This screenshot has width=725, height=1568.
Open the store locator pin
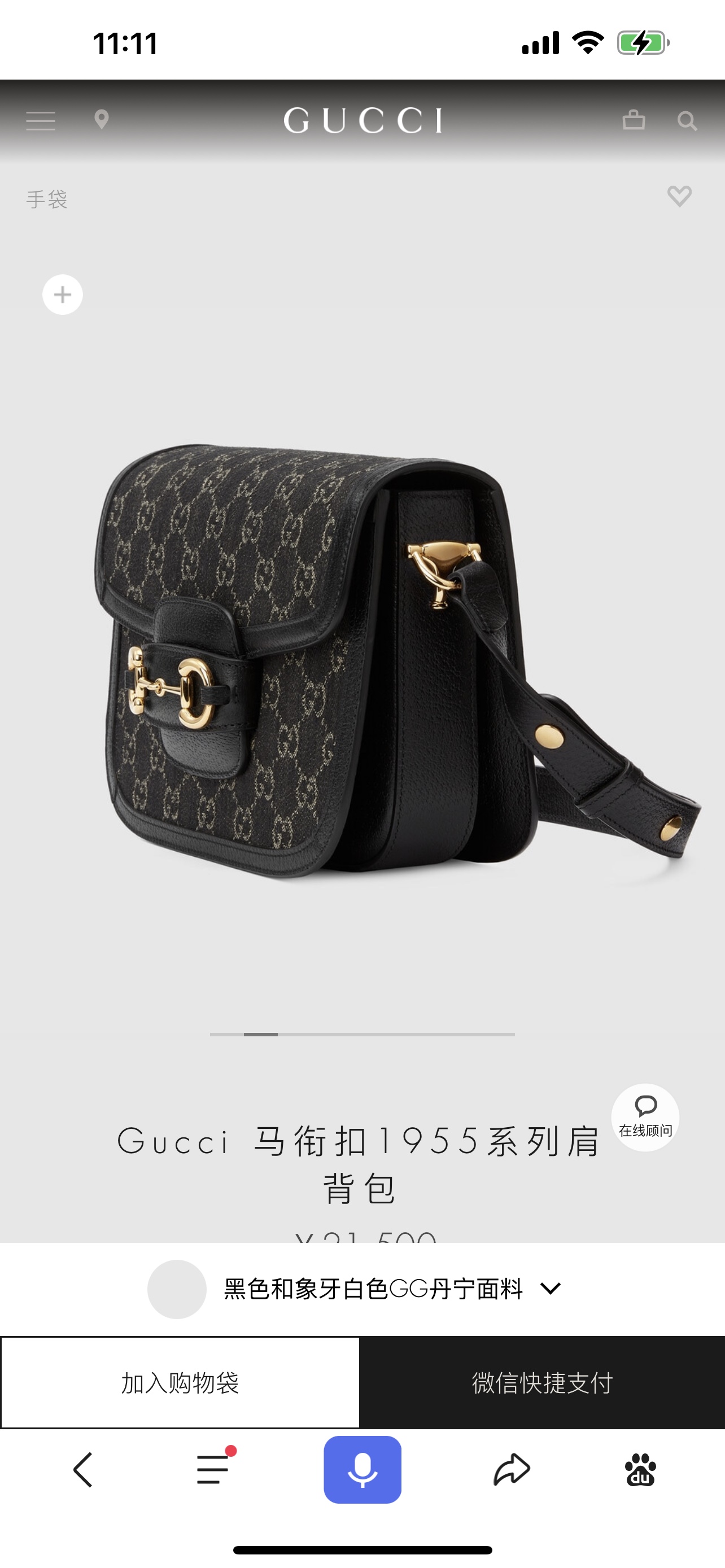(102, 119)
